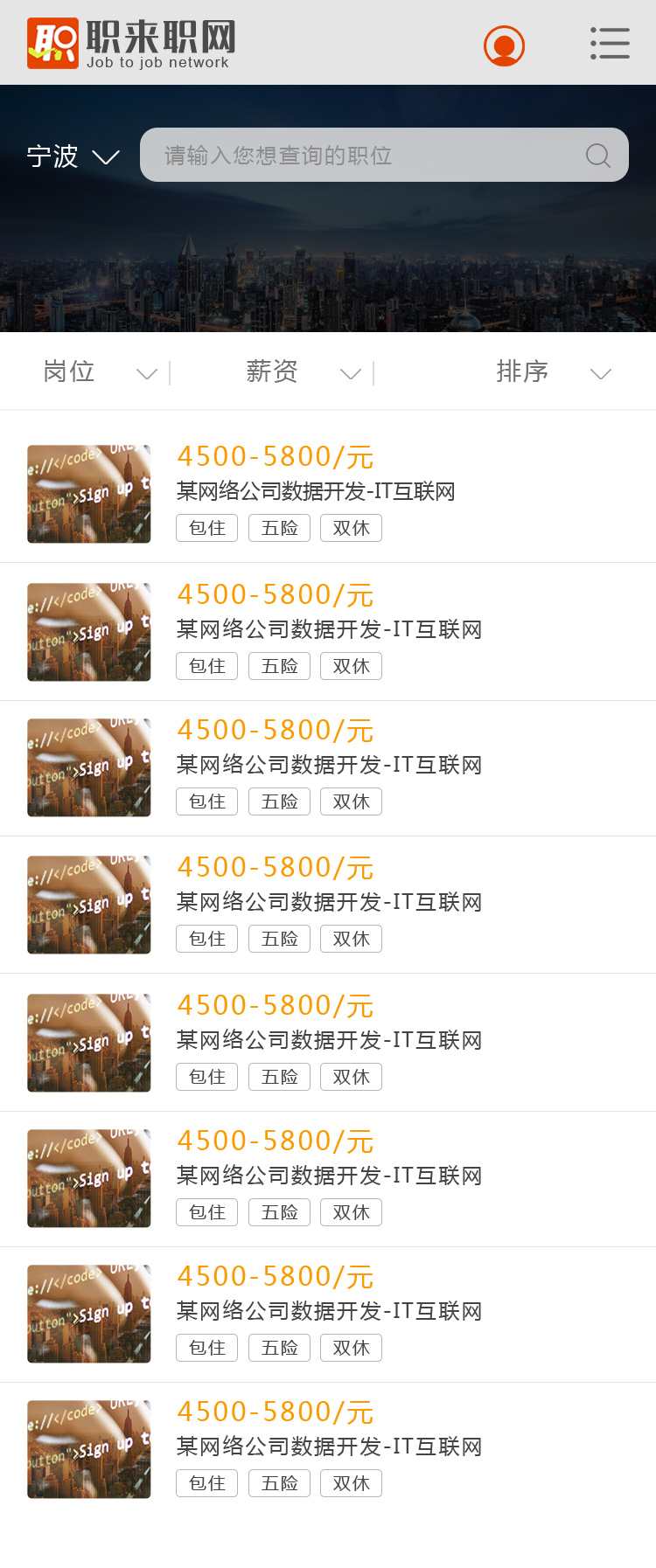Expand the 岗位 filter dropdown
Viewport: 656px width, 1568px height.
pyautogui.click(x=99, y=372)
